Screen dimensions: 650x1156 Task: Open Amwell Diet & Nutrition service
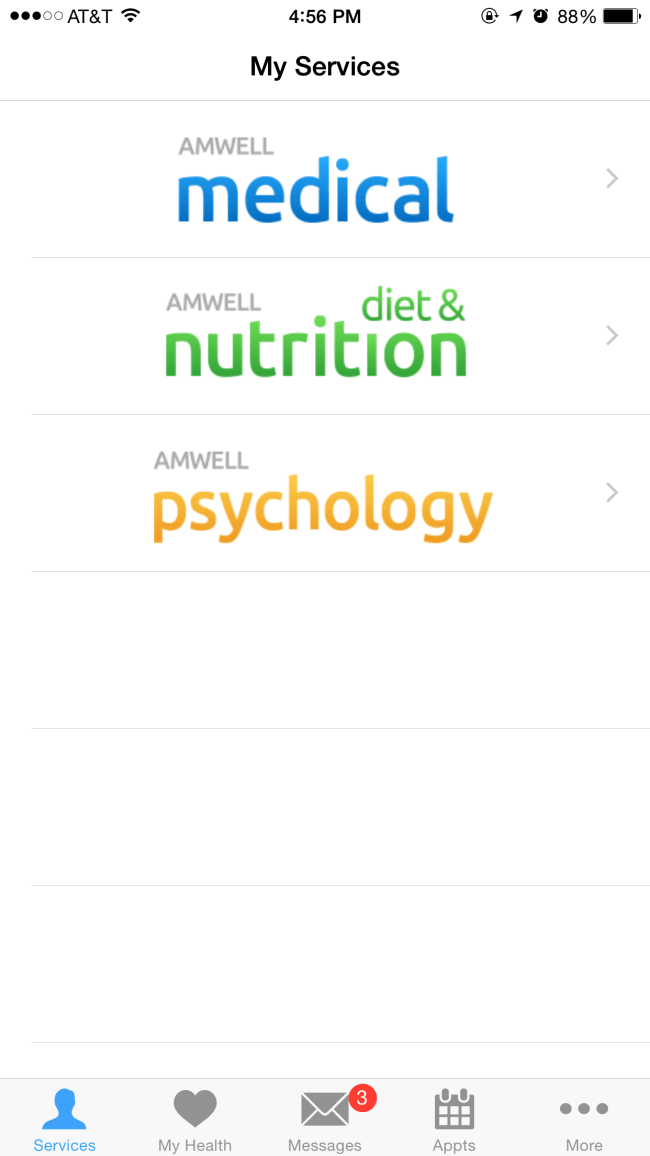click(x=325, y=336)
